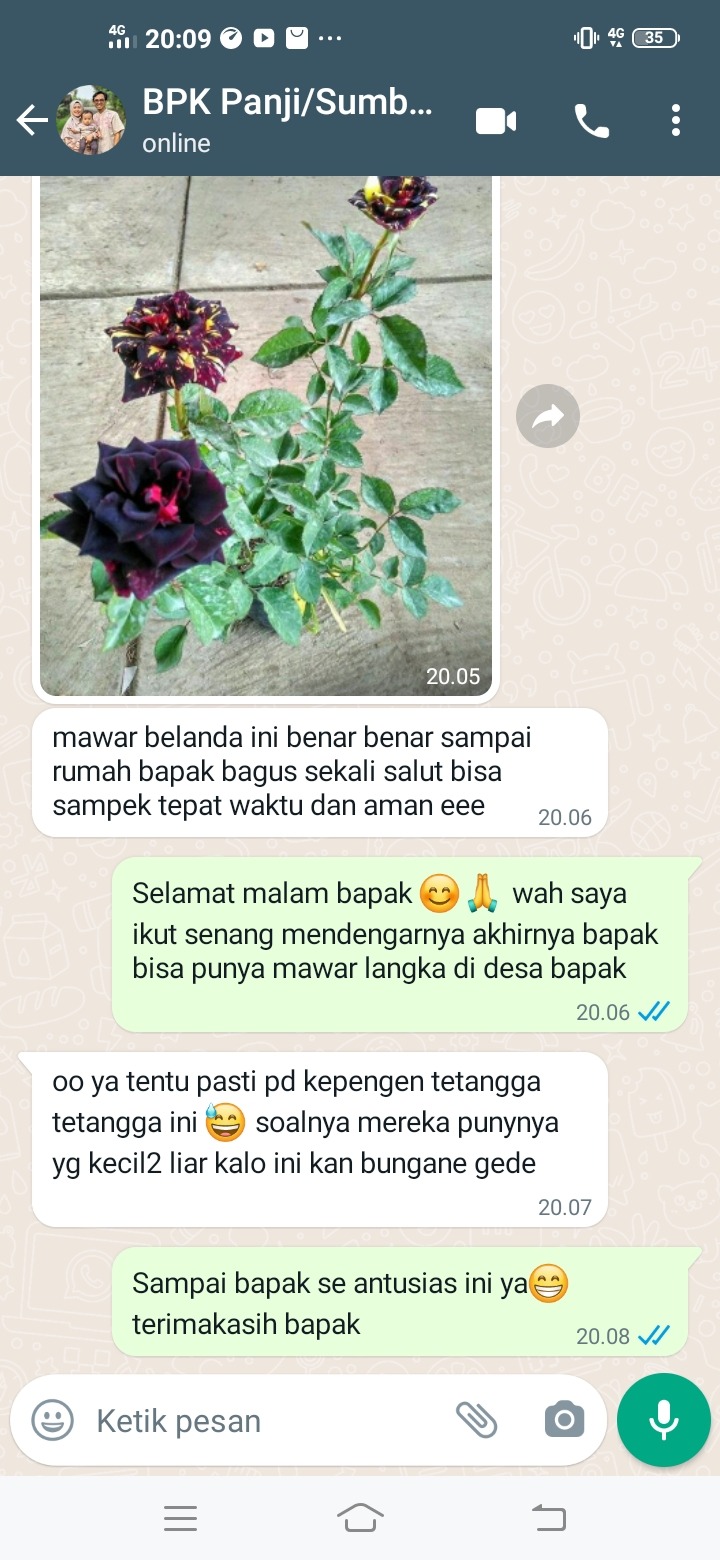
Task: Attach a file to the chat
Action: (x=477, y=1420)
